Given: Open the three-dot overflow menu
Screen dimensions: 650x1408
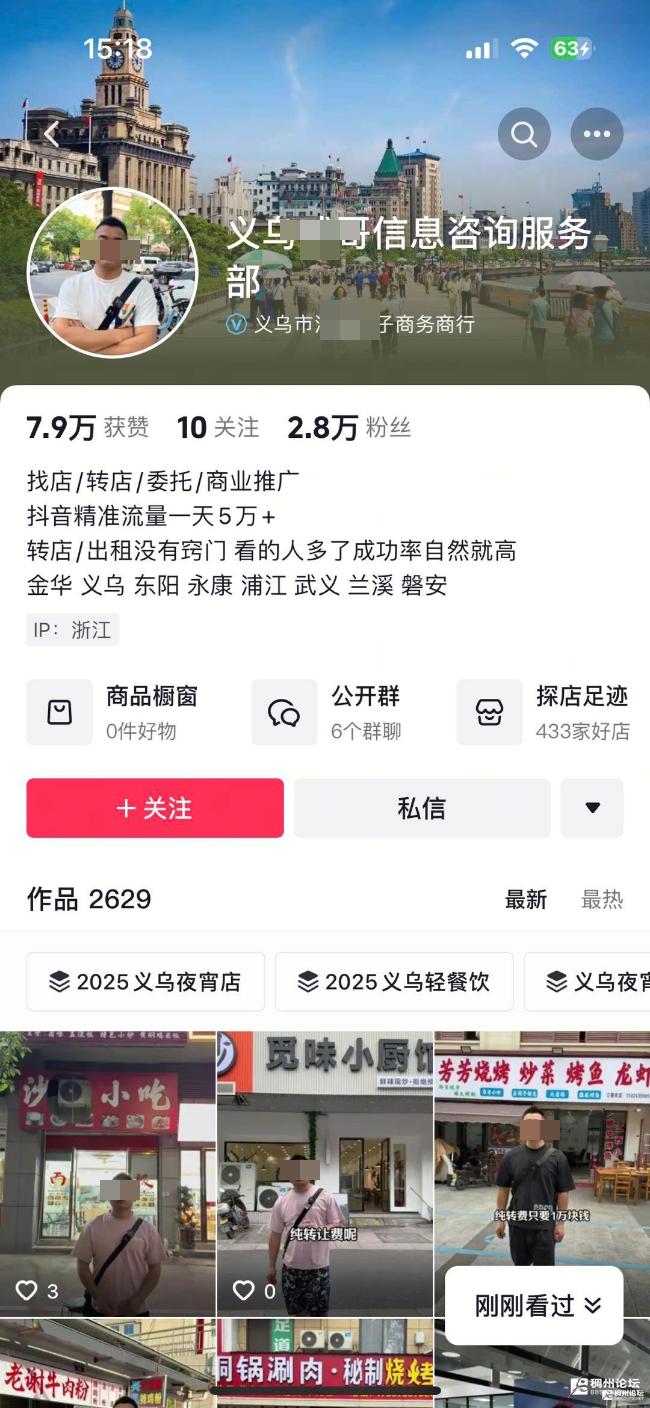Looking at the screenshot, I should 596,134.
